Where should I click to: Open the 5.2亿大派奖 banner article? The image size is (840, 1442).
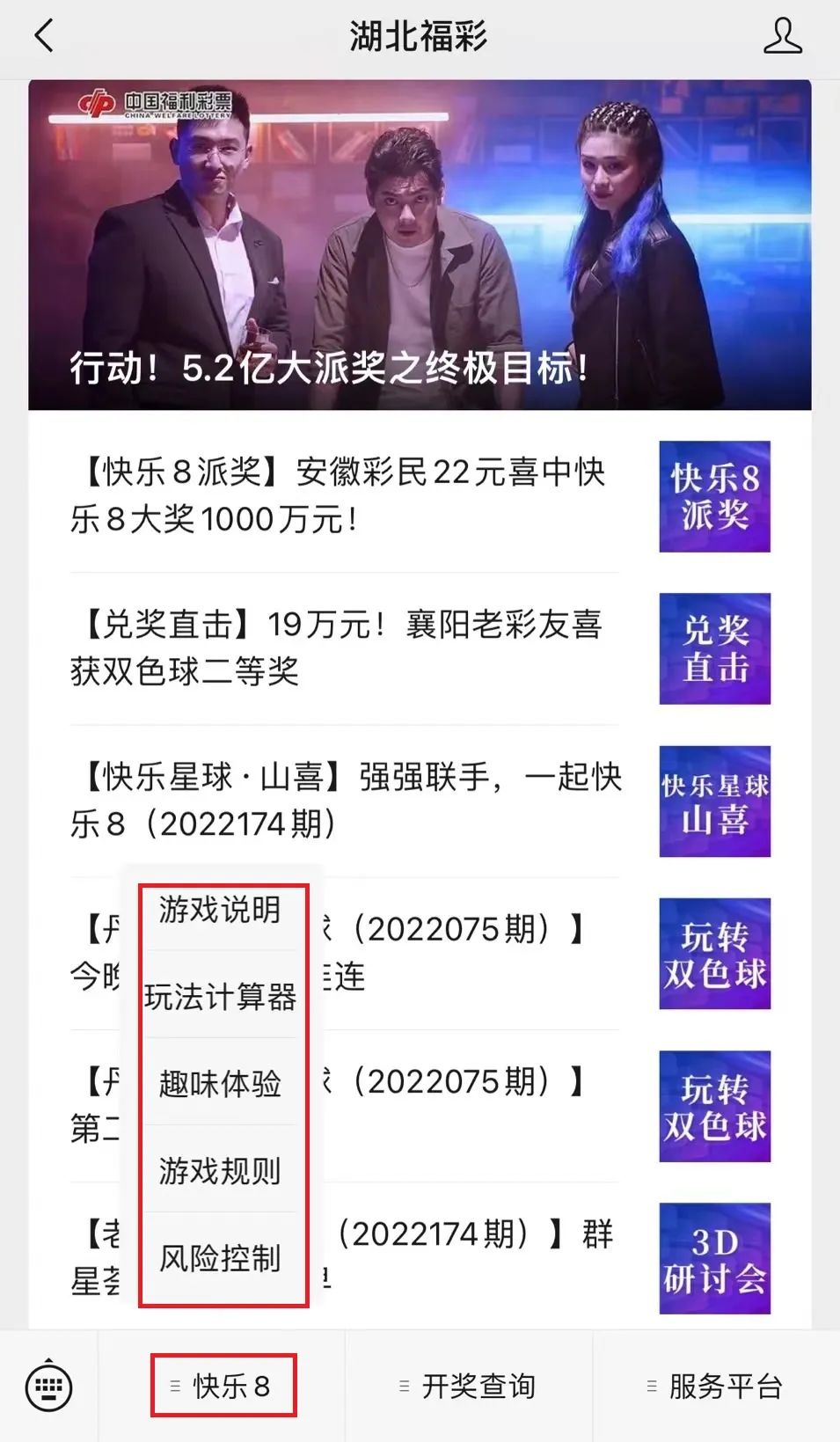[x=420, y=245]
